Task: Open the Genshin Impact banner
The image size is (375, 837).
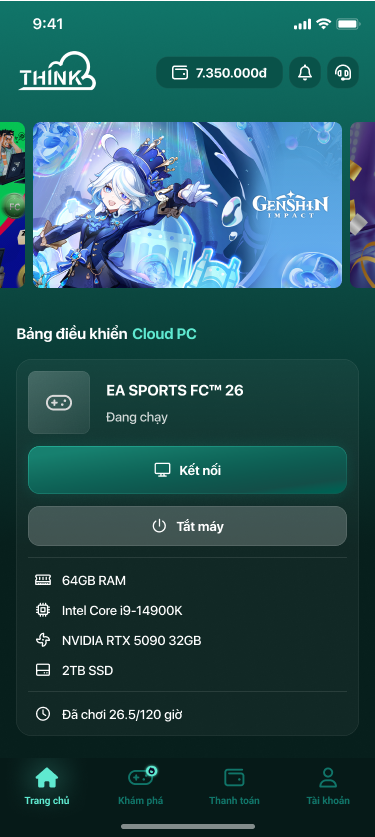Action: [x=187, y=205]
